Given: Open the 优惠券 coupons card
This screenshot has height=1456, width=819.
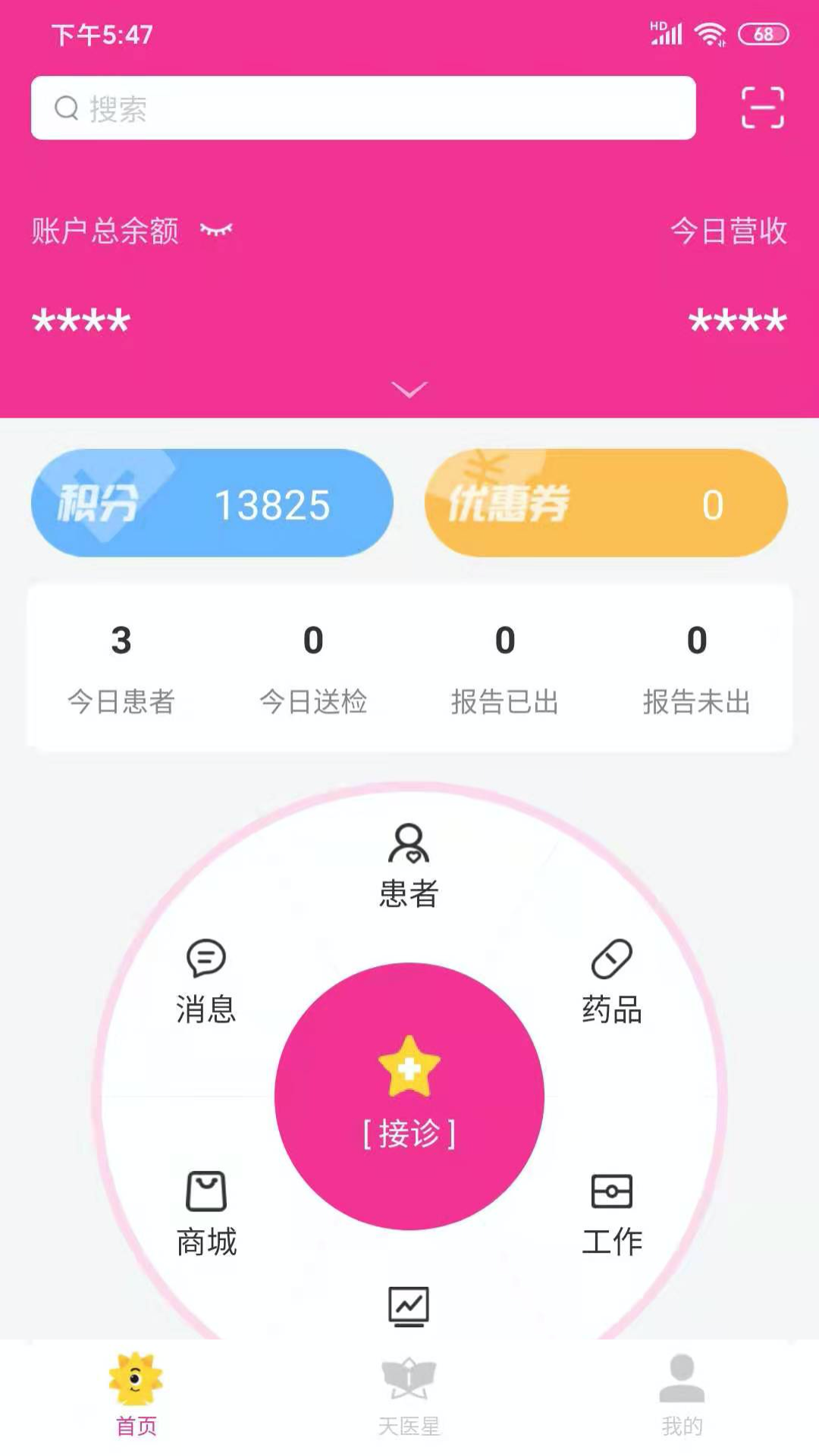Looking at the screenshot, I should coord(606,504).
